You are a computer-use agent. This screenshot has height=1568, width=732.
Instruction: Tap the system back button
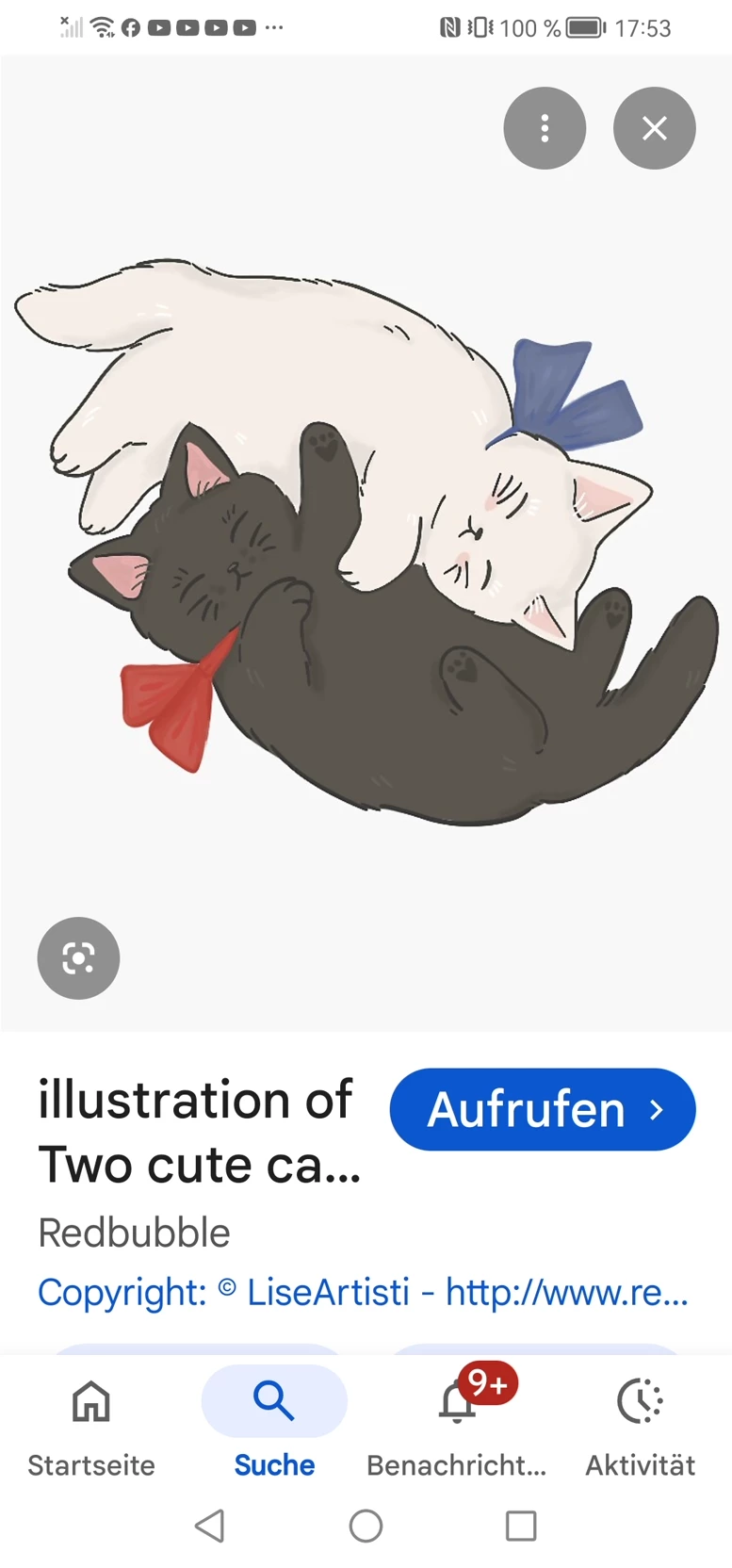[209, 1526]
